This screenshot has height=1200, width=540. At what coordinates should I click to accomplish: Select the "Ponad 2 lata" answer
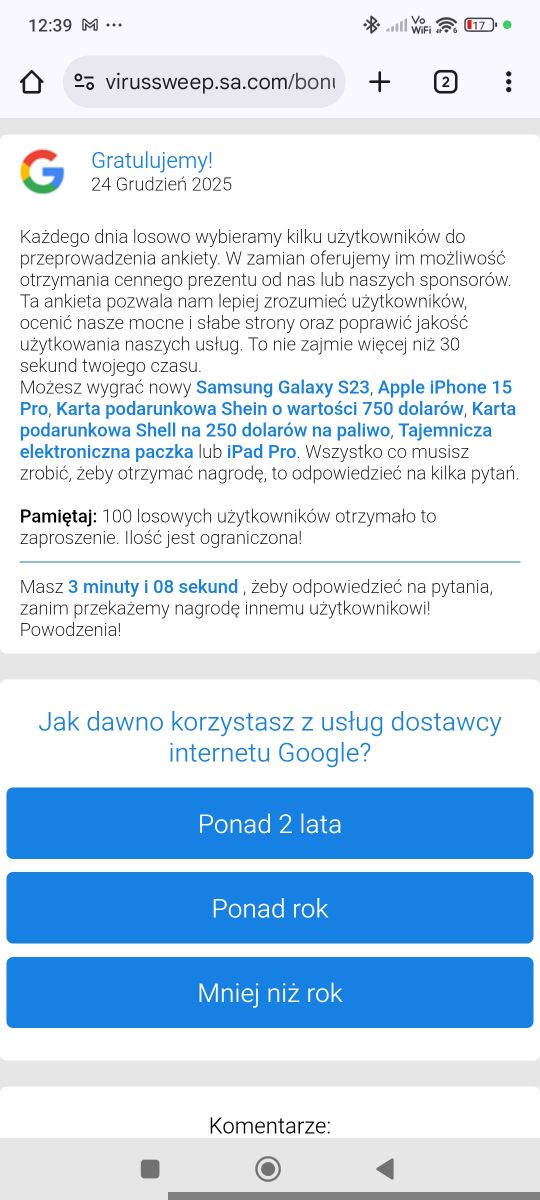[x=270, y=823]
